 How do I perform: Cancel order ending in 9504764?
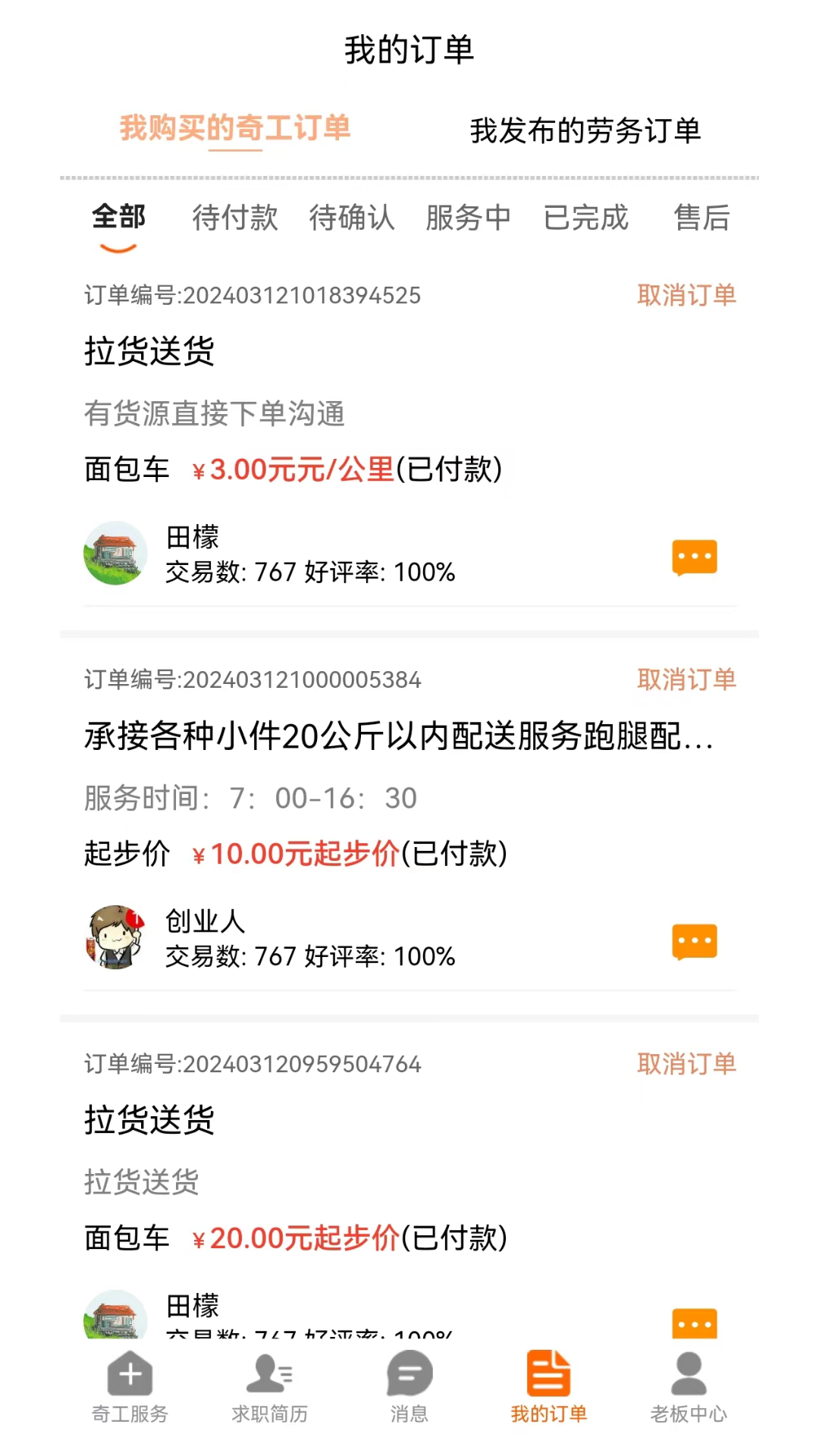(686, 1064)
